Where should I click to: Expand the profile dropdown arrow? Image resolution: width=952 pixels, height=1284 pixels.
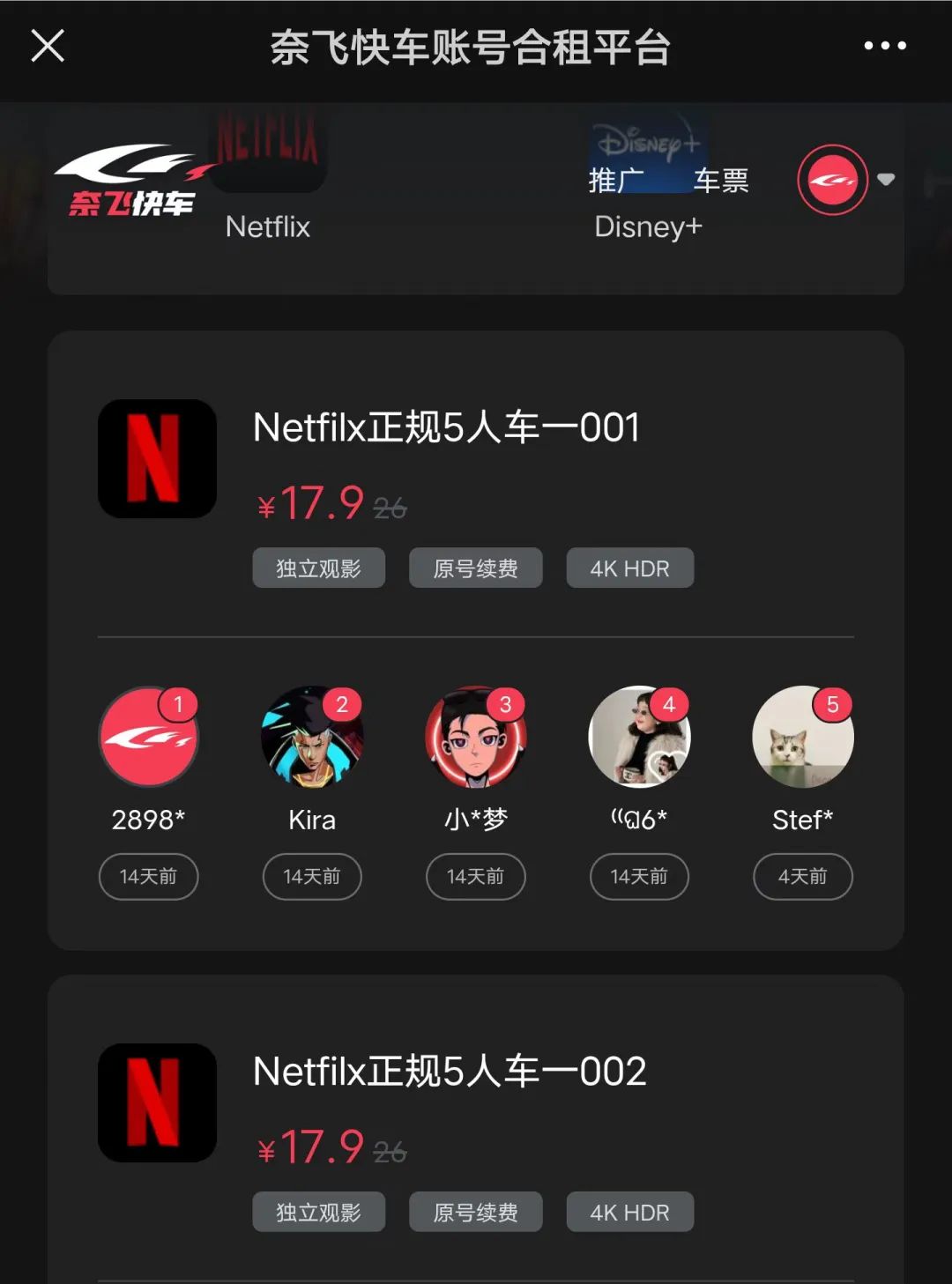pyautogui.click(x=888, y=180)
